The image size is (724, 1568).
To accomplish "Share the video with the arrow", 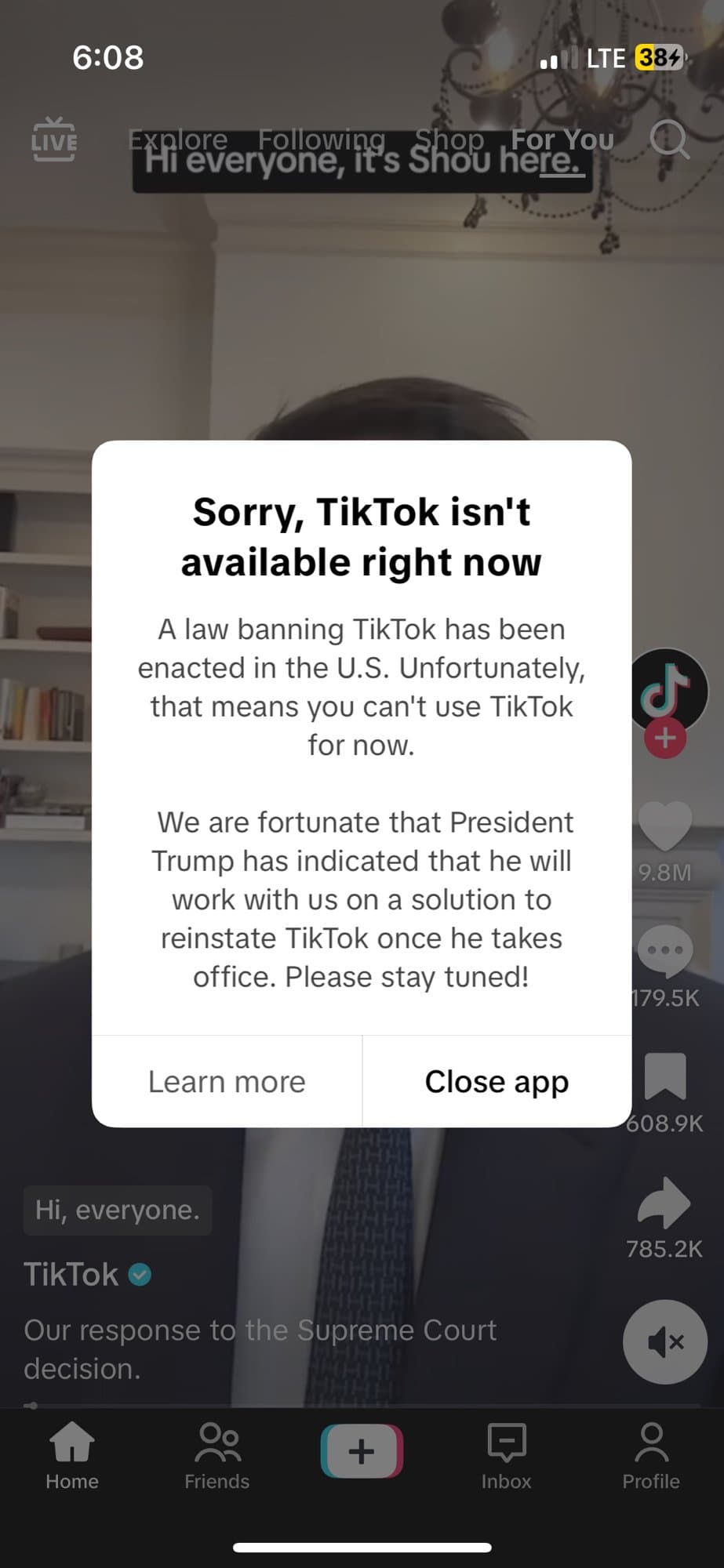I will tap(665, 1202).
